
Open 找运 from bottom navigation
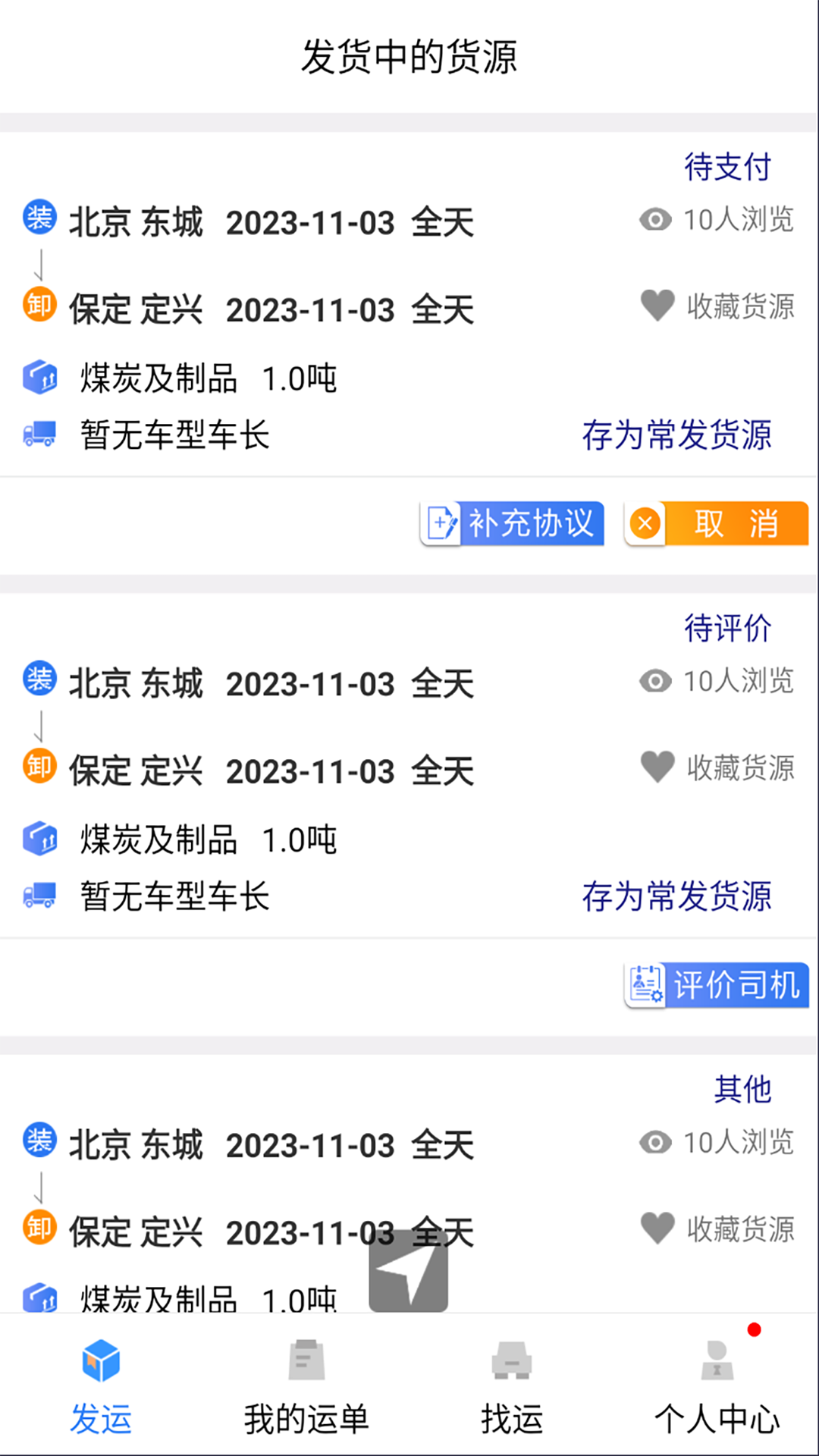click(x=511, y=1392)
